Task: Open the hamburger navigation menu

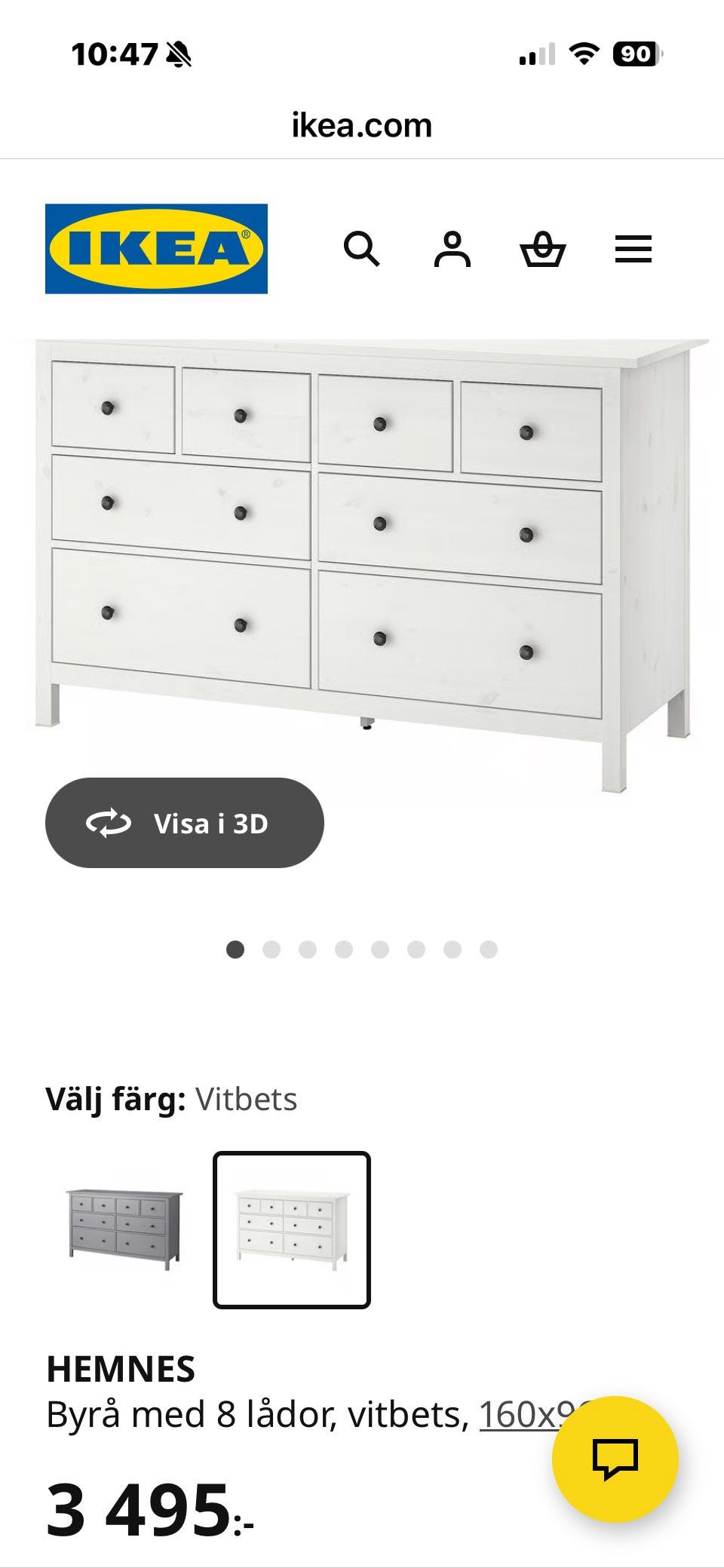Action: click(x=635, y=250)
